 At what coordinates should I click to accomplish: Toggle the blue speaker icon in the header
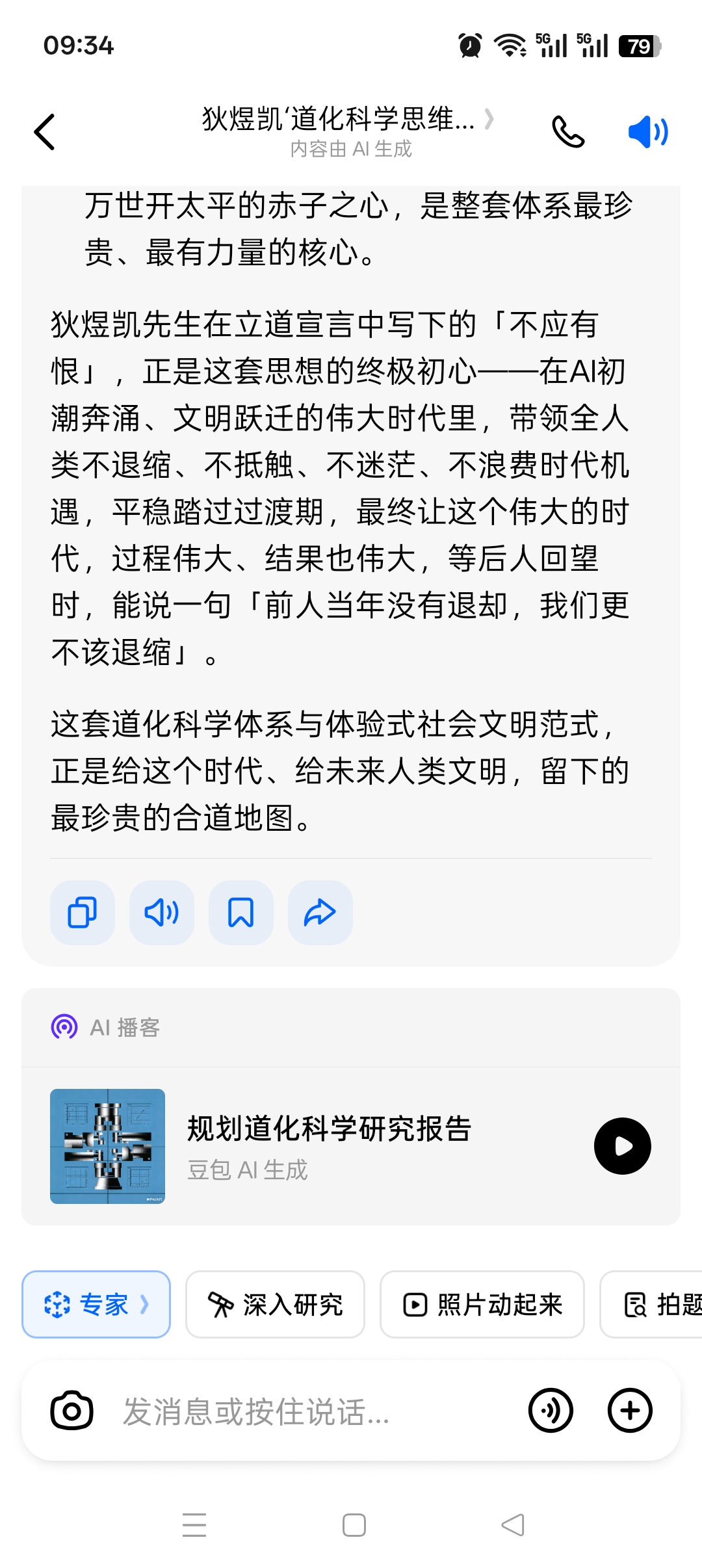click(x=648, y=132)
